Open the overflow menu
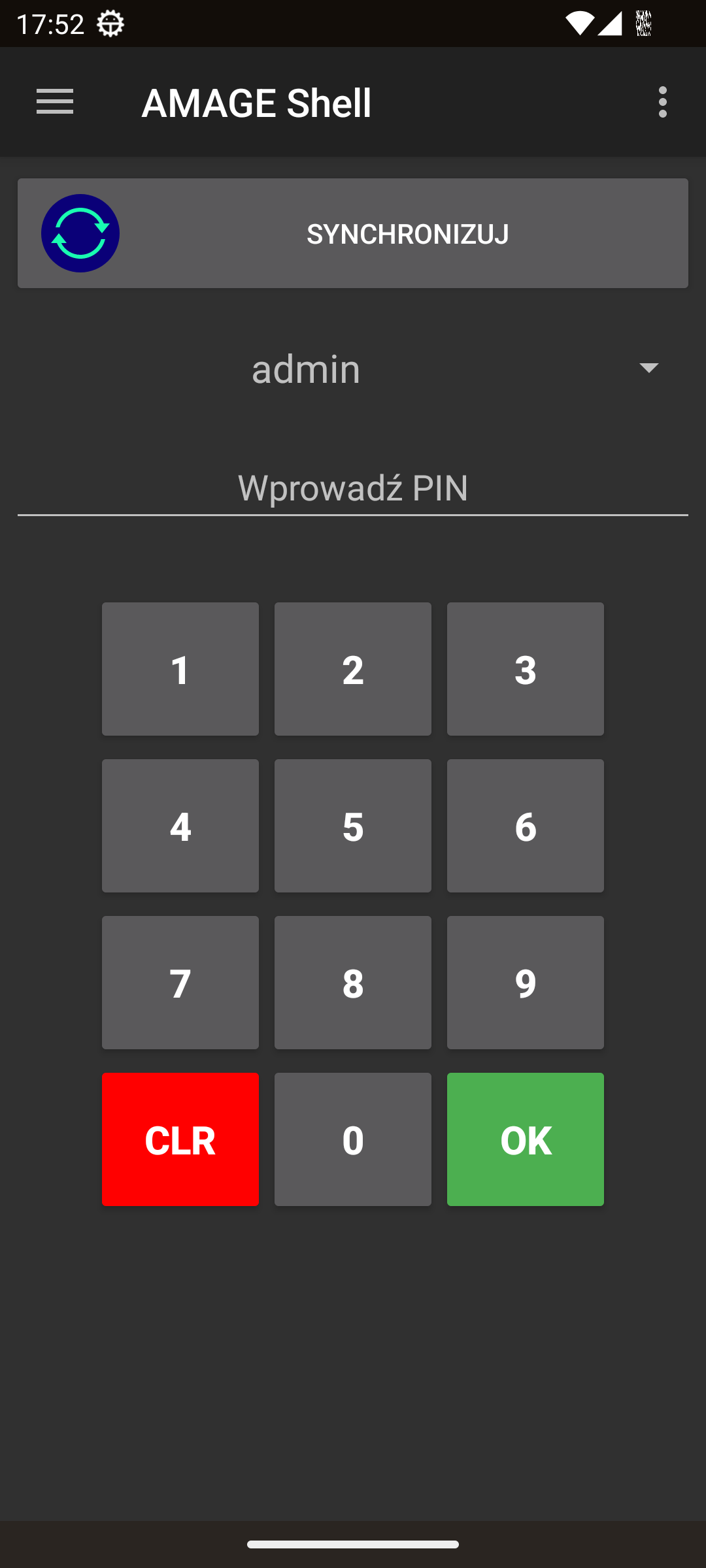Image resolution: width=706 pixels, height=1568 pixels. coord(663,102)
